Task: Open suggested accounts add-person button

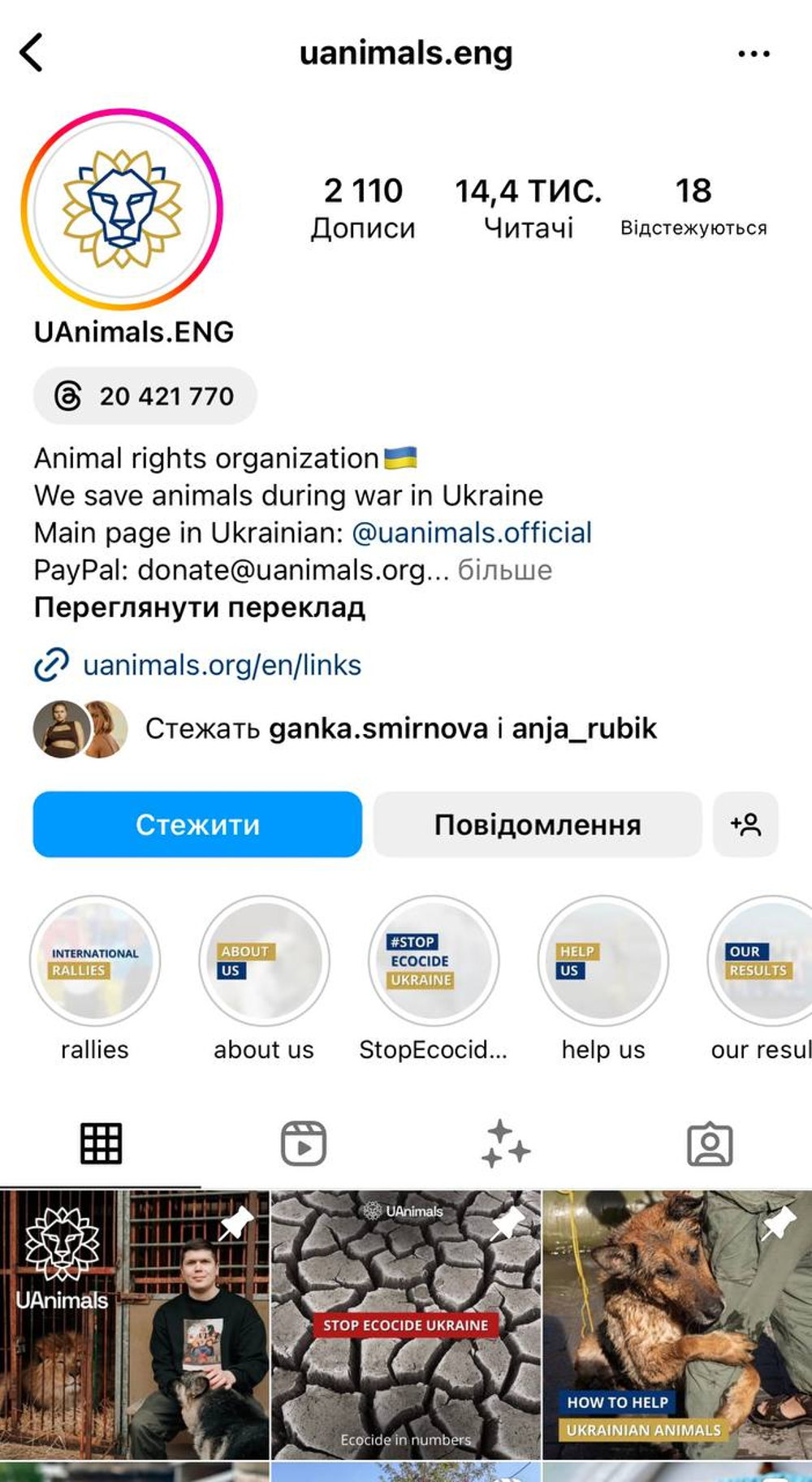Action: tap(745, 824)
